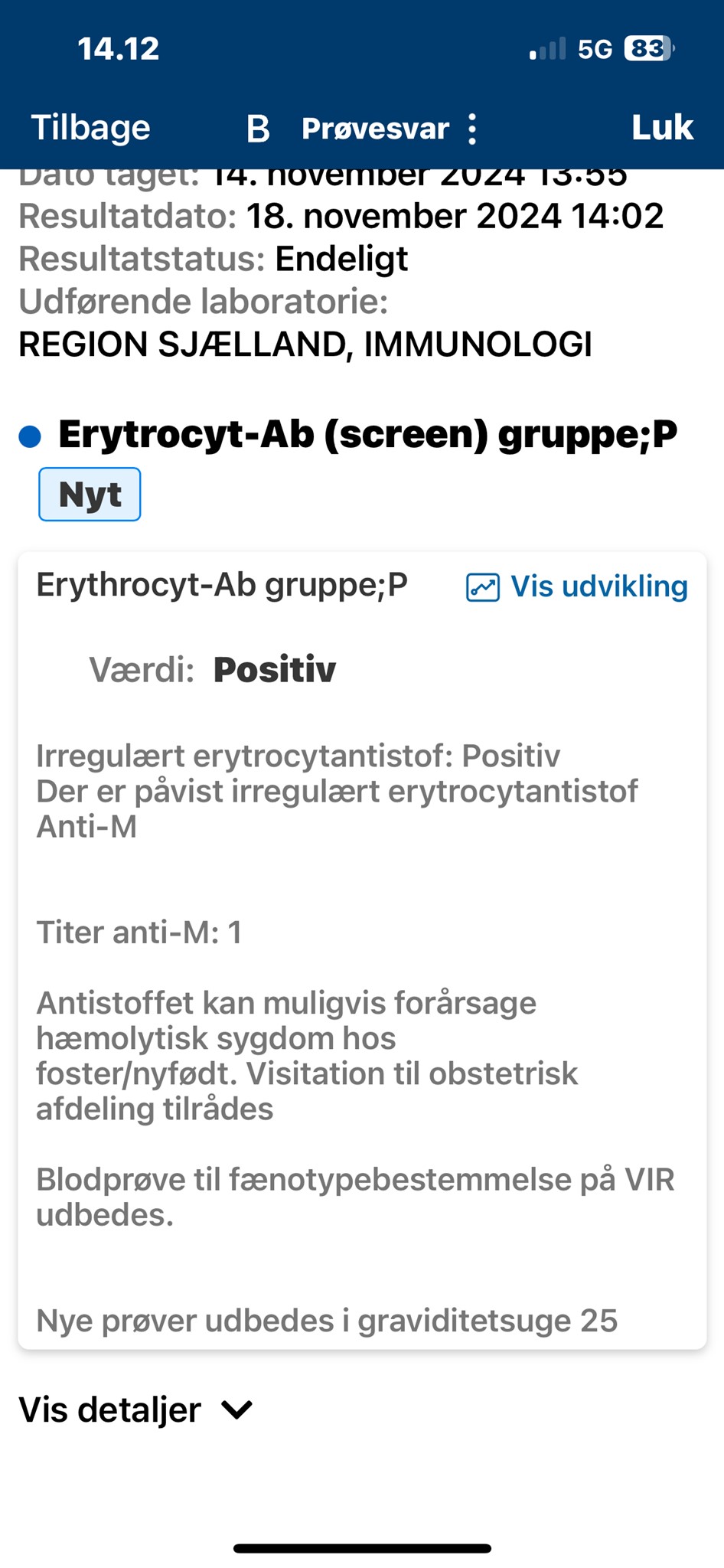Screen dimensions: 724x1568
Task: Open the Vis udvikling trend link
Action: click(577, 587)
